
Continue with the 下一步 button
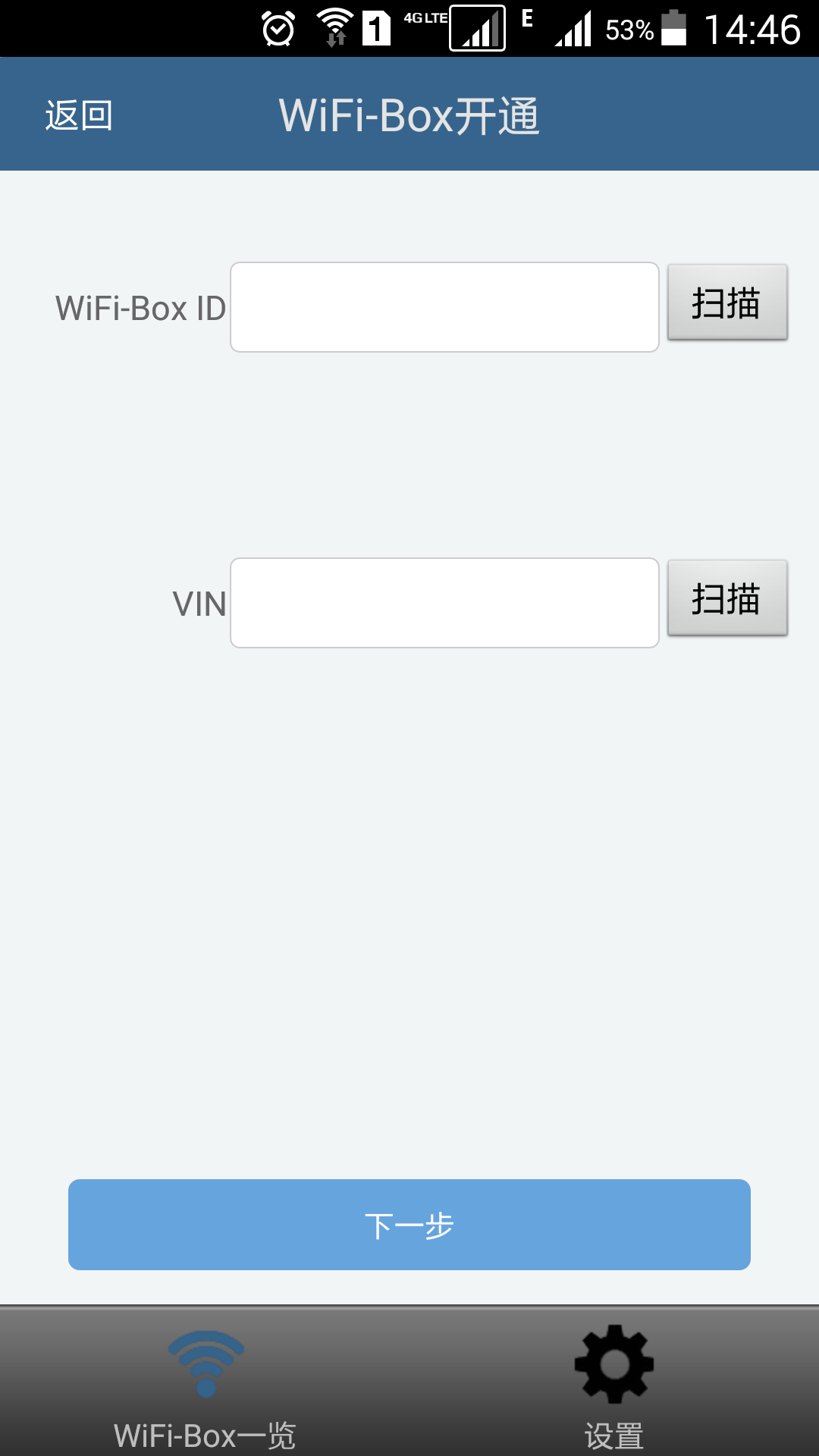pyautogui.click(x=409, y=1225)
